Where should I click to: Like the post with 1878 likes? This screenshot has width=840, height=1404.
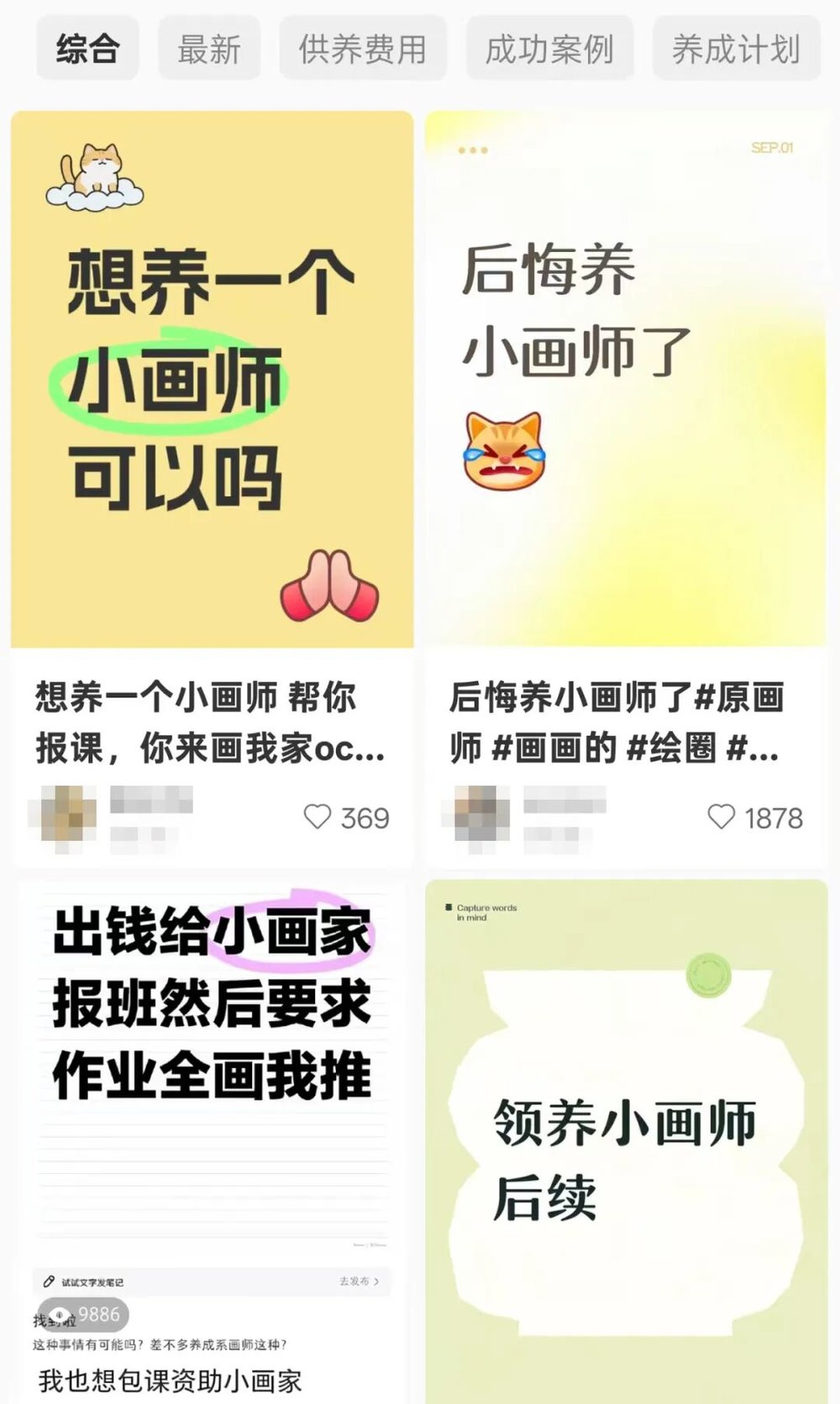722,817
